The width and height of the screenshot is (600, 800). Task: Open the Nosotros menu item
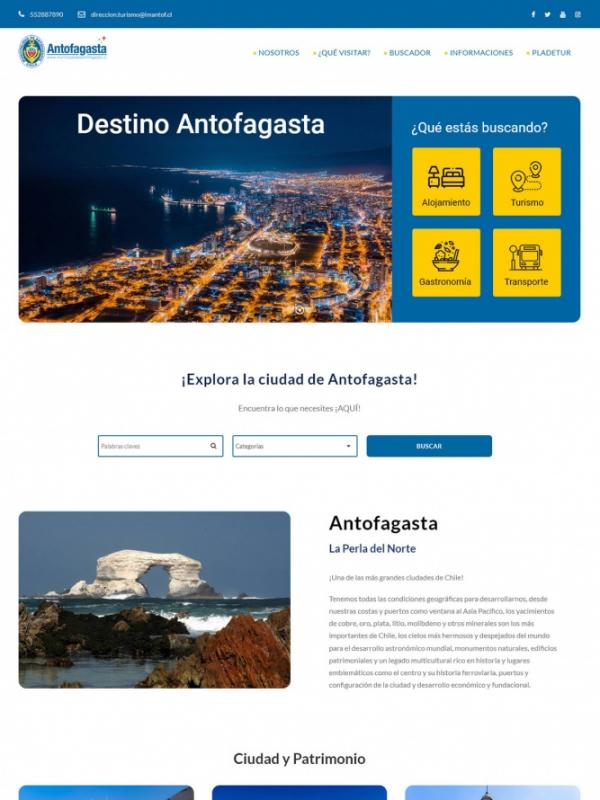point(278,53)
